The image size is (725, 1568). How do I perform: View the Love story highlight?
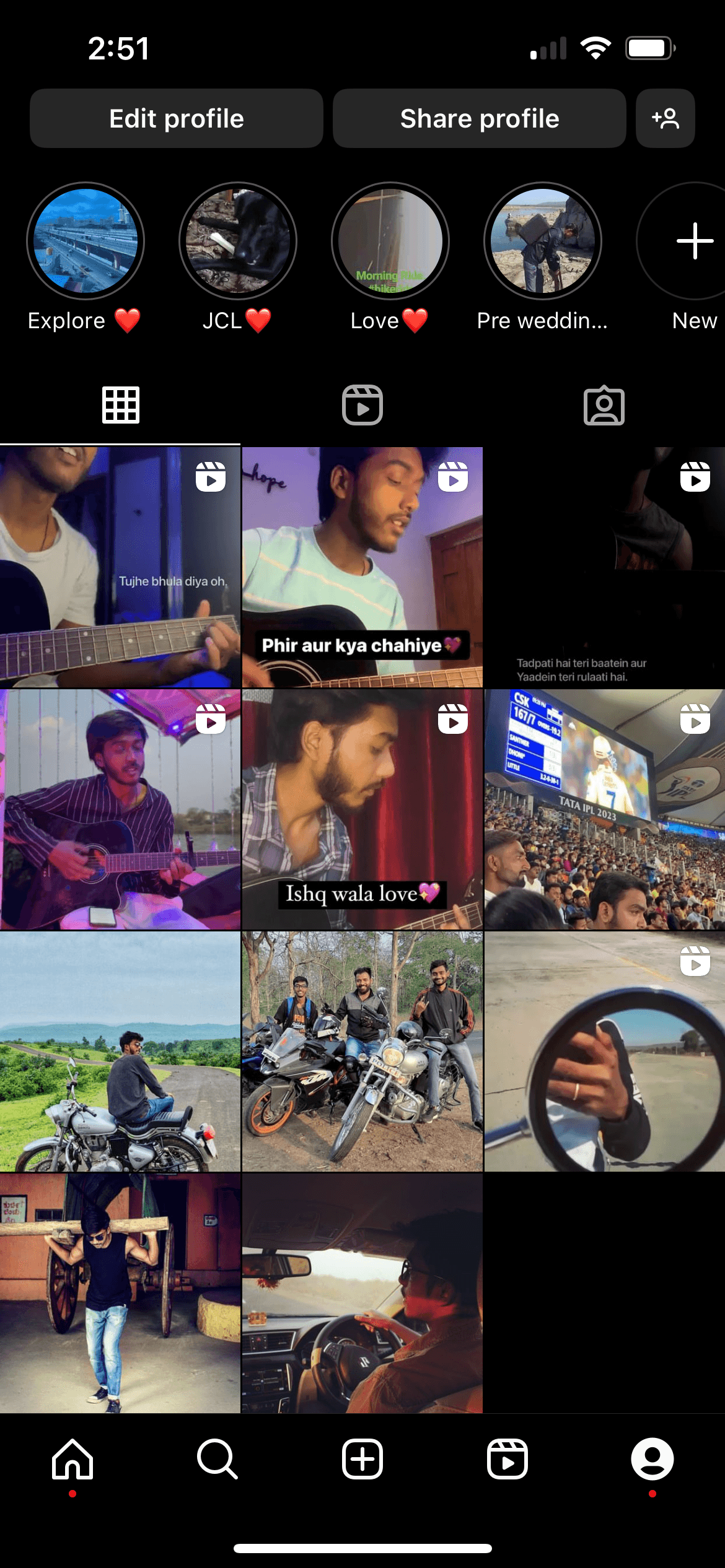click(x=390, y=241)
